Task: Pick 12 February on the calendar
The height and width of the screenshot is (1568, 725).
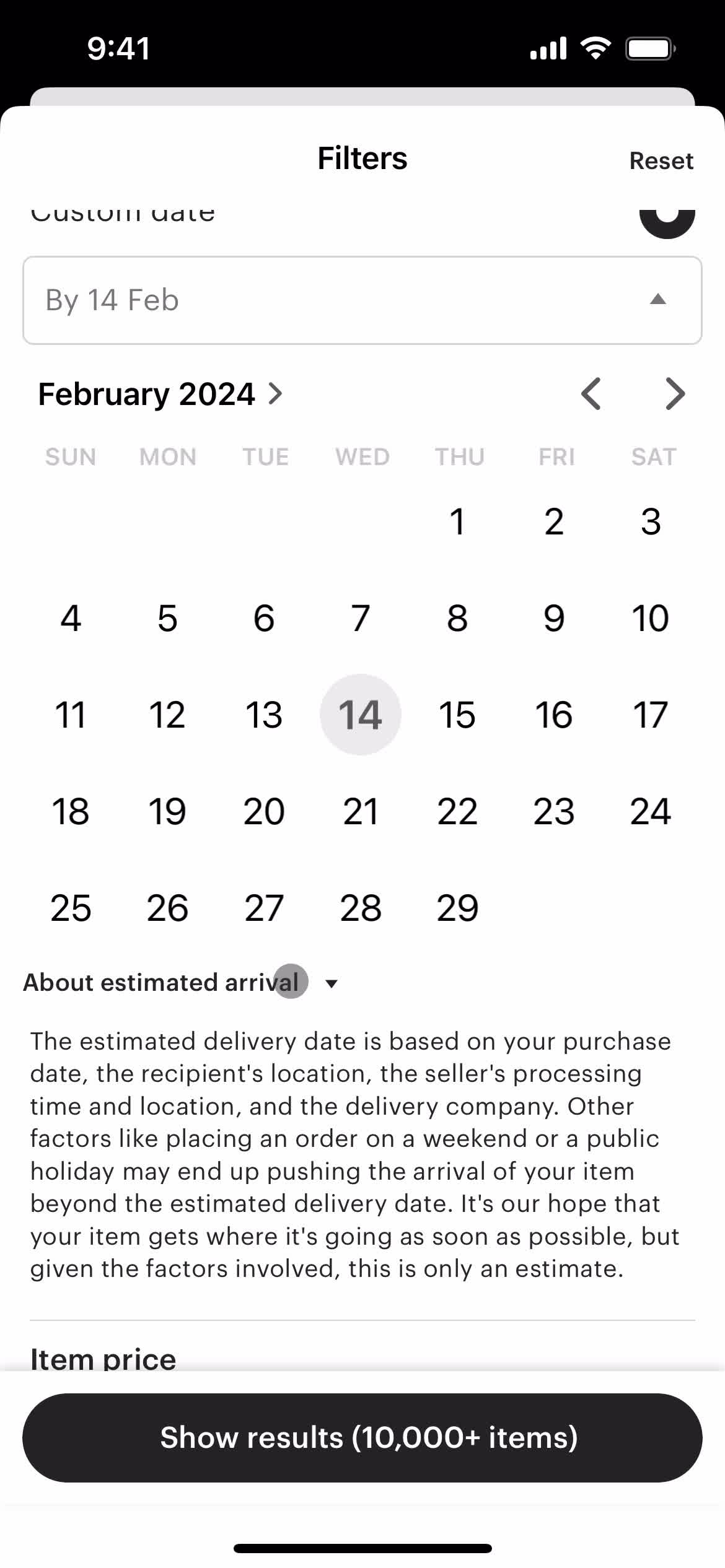Action: click(167, 715)
